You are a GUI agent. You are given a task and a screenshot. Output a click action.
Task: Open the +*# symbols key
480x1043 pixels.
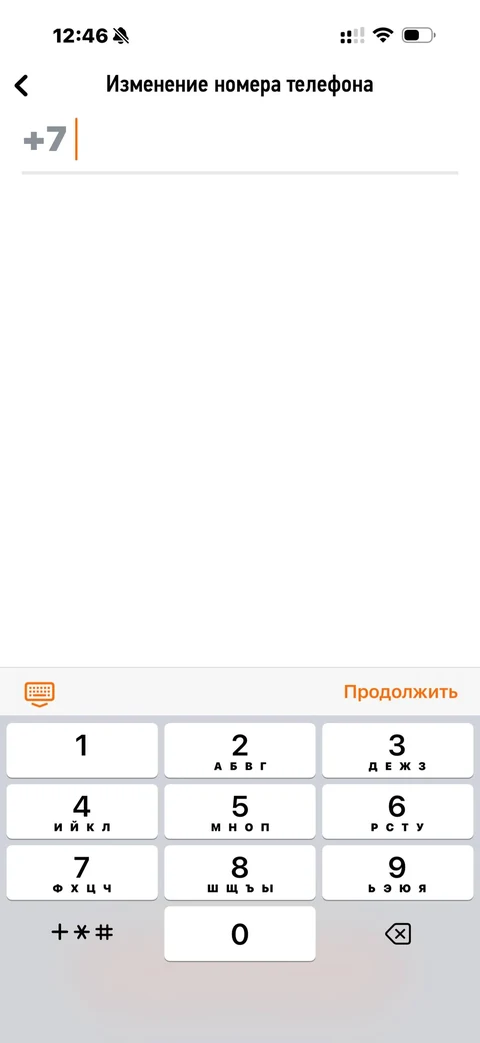coord(82,933)
